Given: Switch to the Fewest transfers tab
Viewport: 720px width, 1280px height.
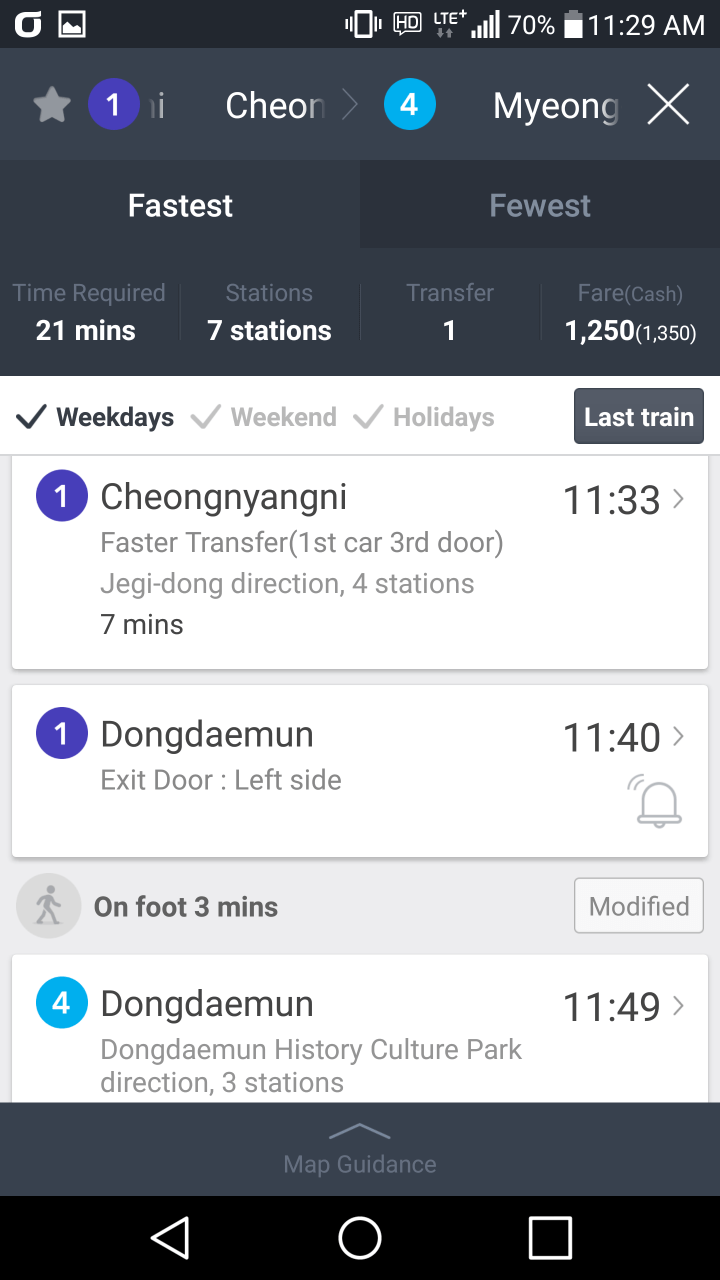Looking at the screenshot, I should (x=540, y=206).
